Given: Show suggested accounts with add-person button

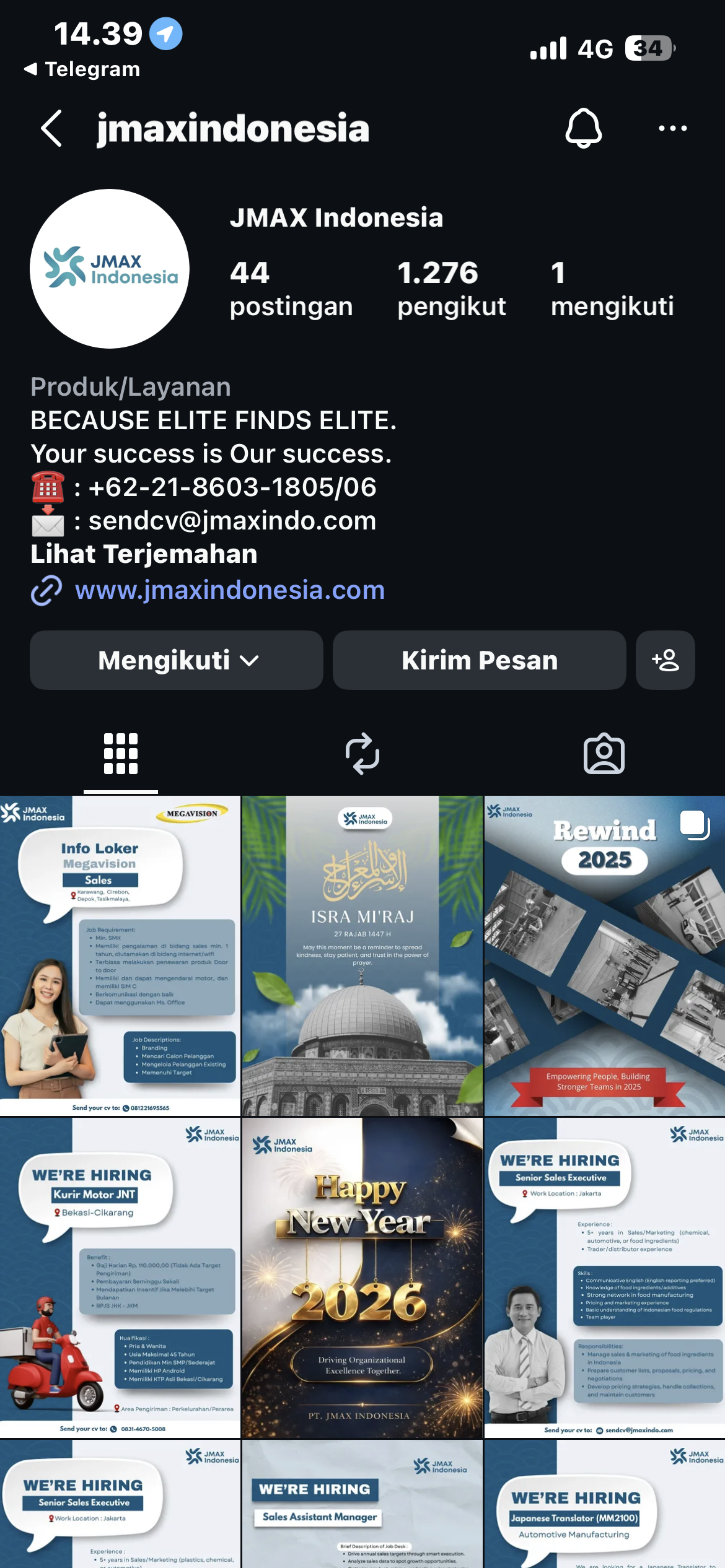Looking at the screenshot, I should pyautogui.click(x=665, y=660).
